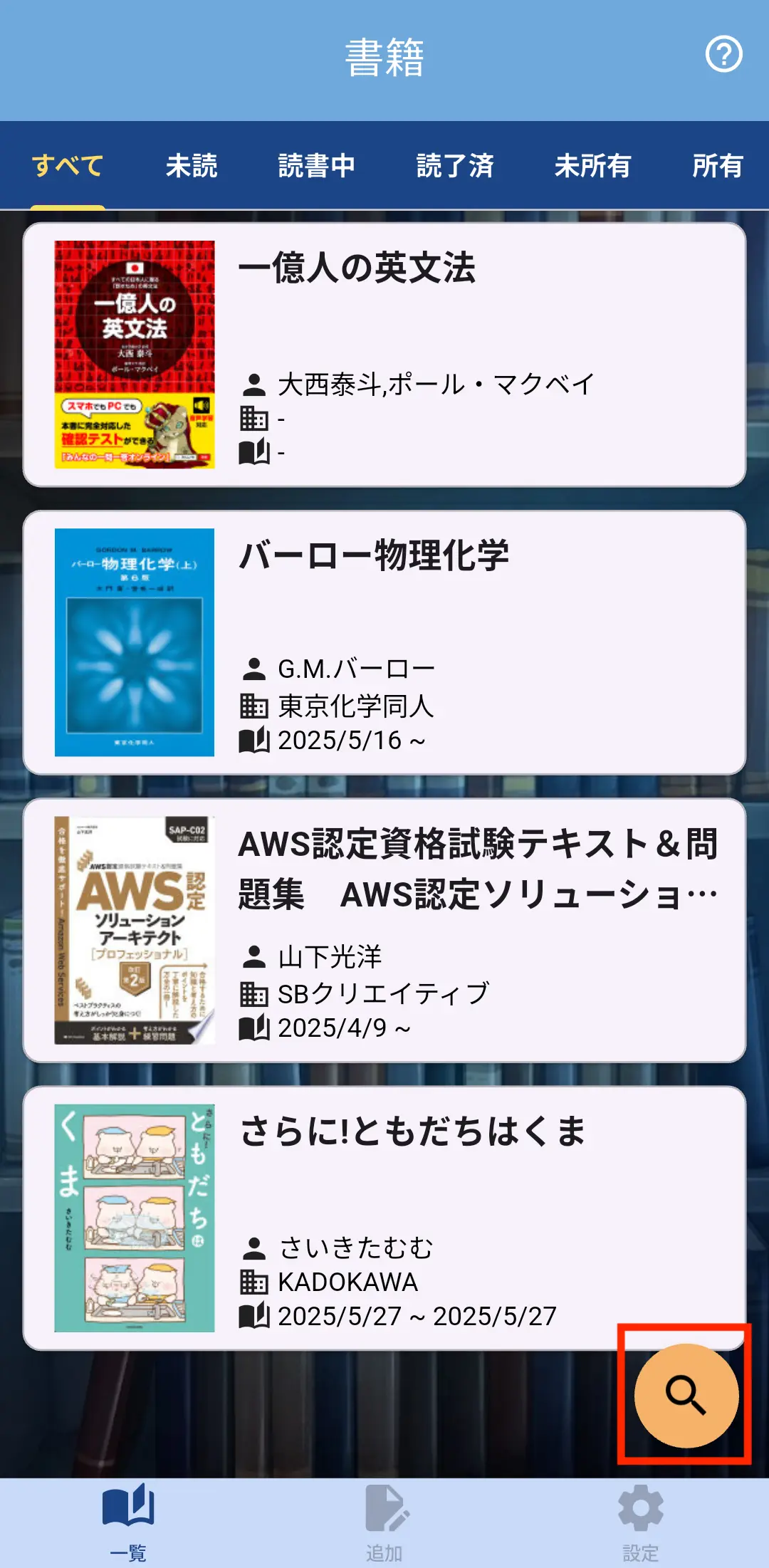769x1568 pixels.
Task: Tap the search floating button
Action: pyautogui.click(x=686, y=1395)
